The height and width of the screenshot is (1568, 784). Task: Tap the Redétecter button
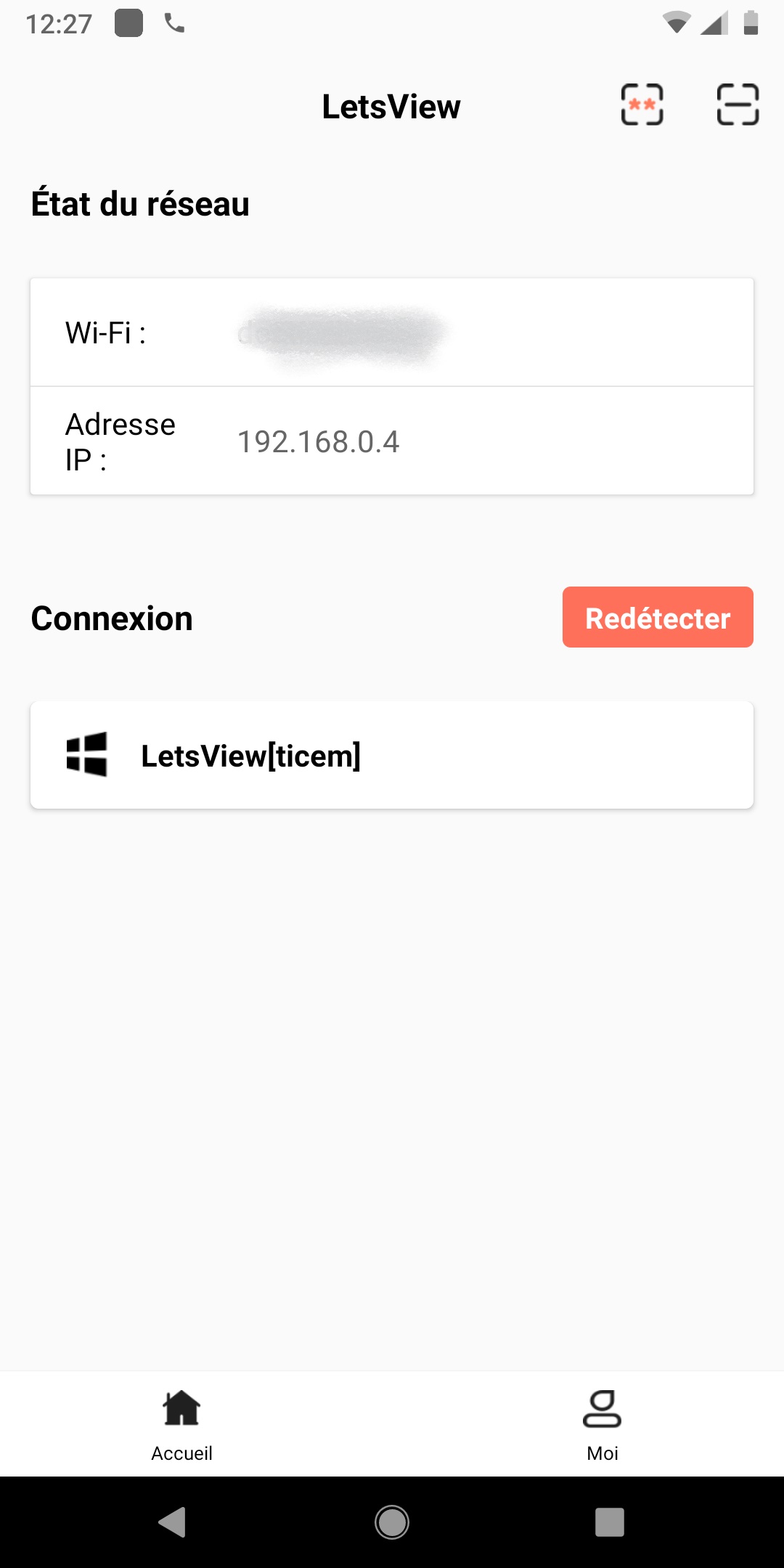[x=658, y=617]
